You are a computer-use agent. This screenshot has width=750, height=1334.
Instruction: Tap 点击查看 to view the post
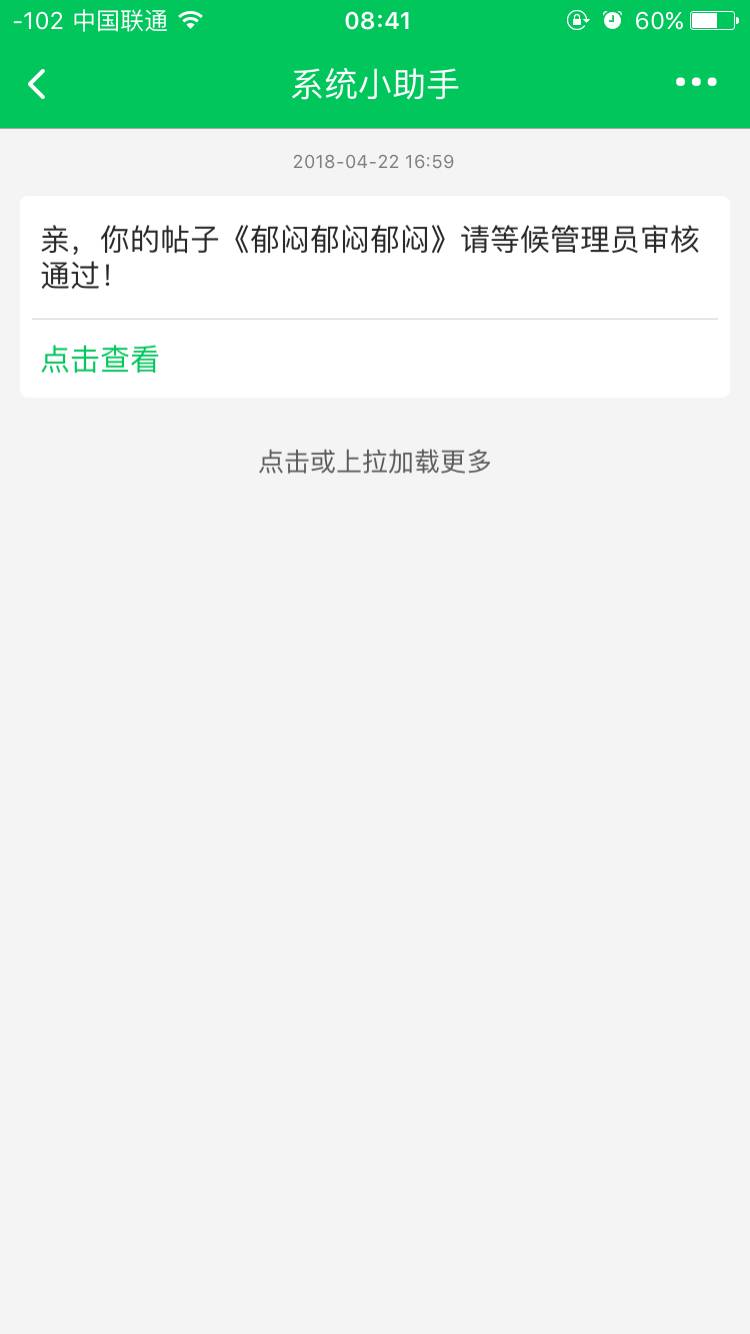[100, 359]
